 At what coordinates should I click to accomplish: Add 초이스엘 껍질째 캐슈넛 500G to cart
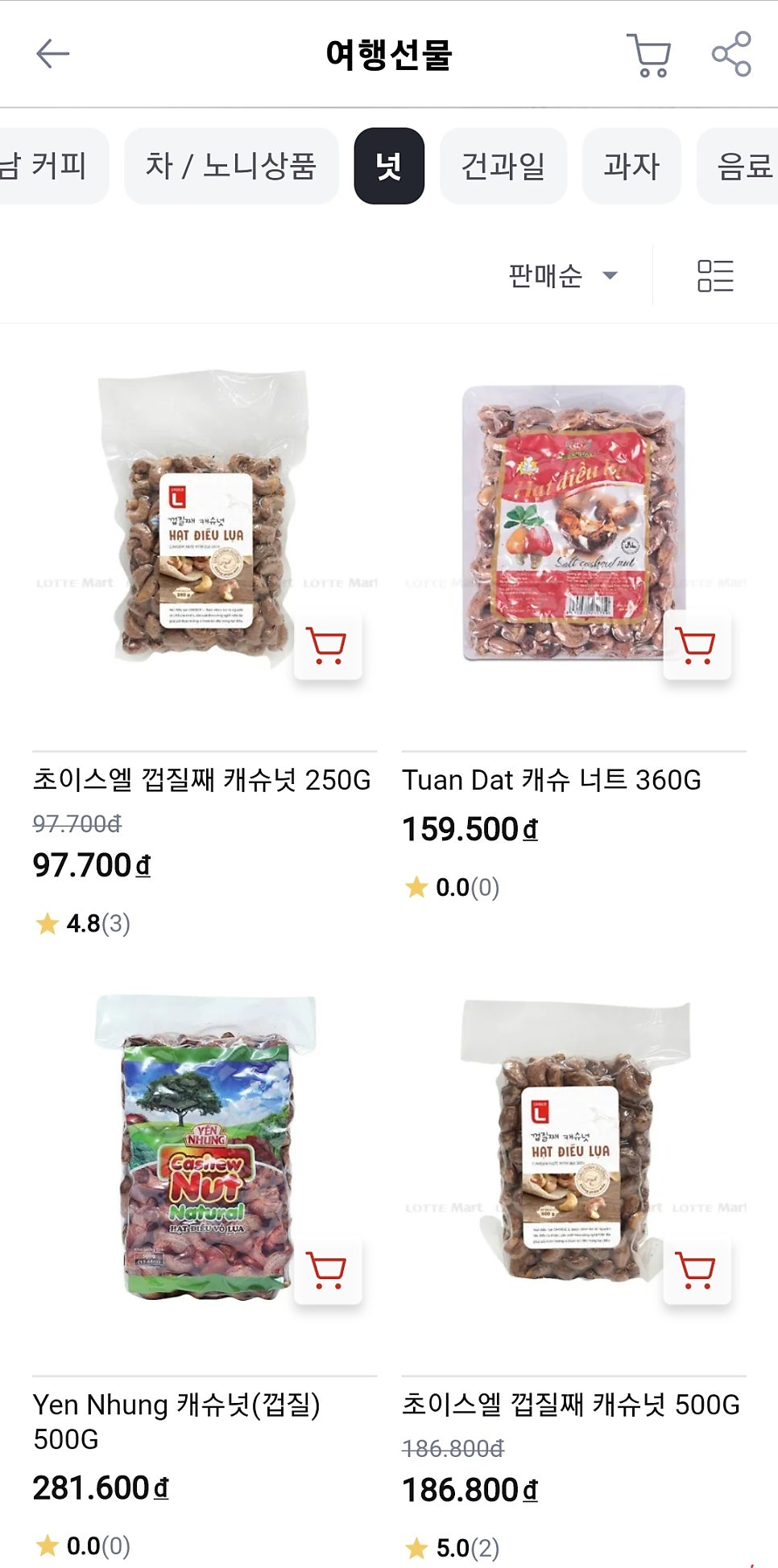click(696, 1270)
